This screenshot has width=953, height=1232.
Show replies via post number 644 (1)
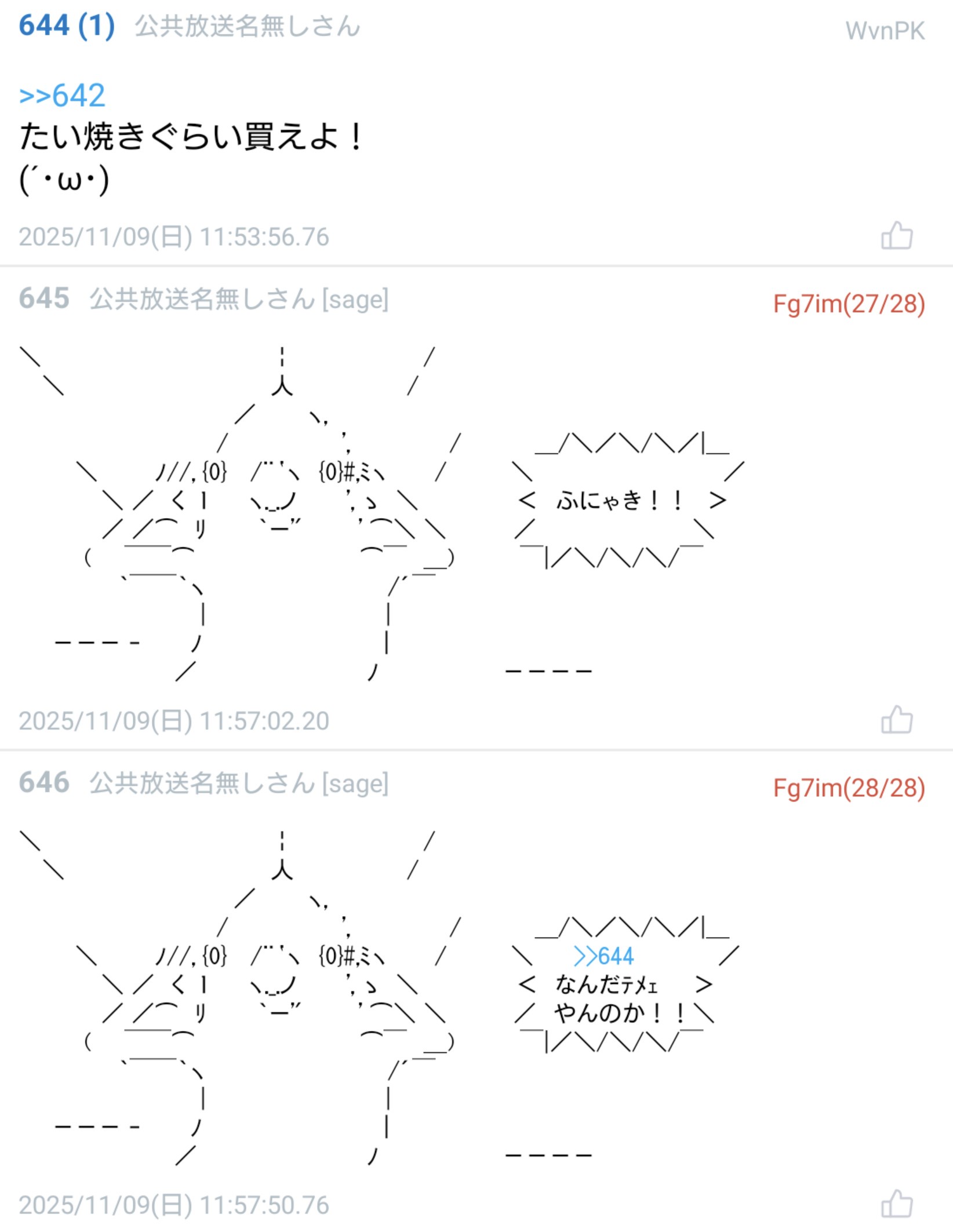pyautogui.click(x=67, y=26)
